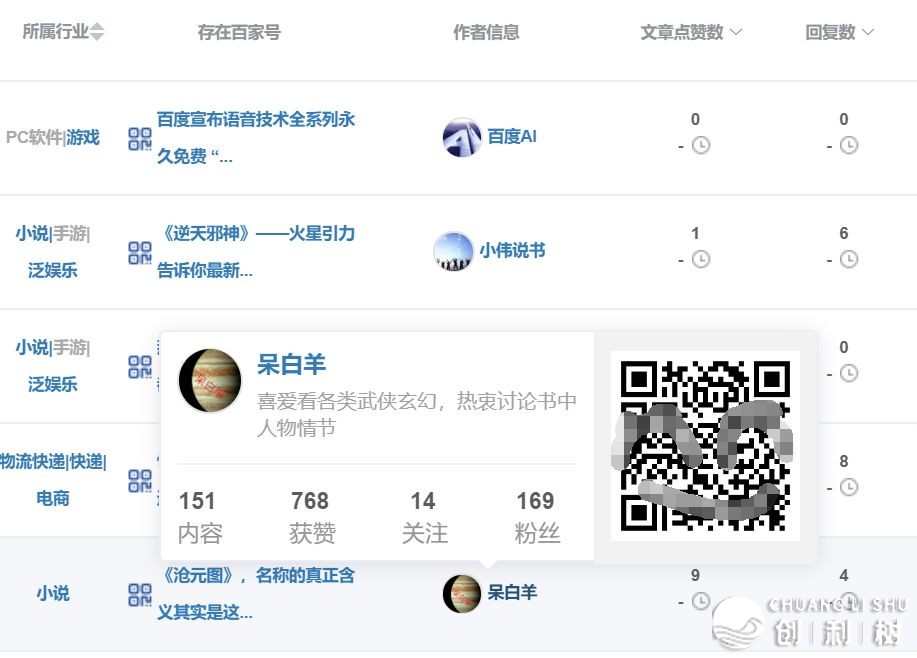Show QR code for 《逆天邪神》 article
917x658 pixels.
click(140, 253)
